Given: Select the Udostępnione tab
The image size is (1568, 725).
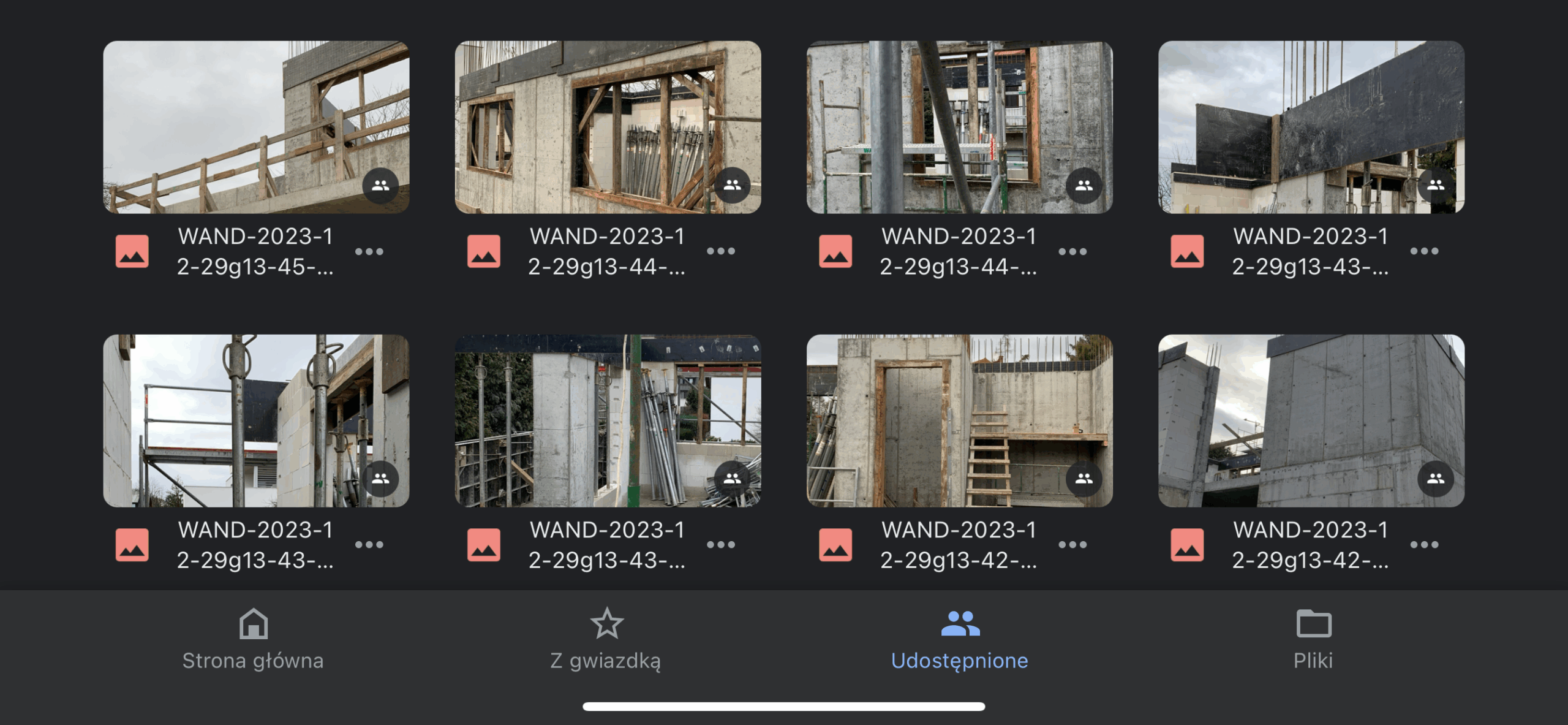Looking at the screenshot, I should pyautogui.click(x=959, y=639).
